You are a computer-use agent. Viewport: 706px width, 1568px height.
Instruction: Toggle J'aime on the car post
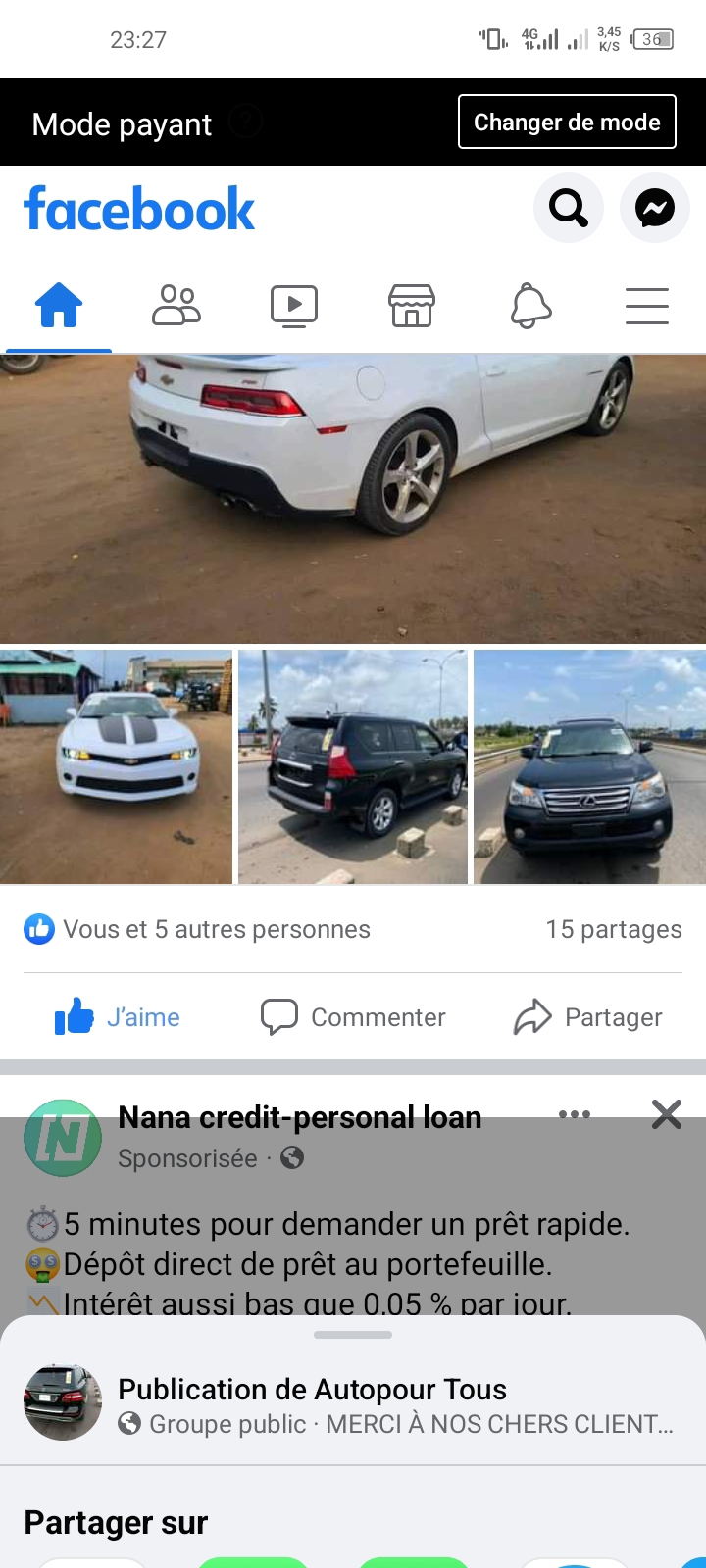coord(118,1017)
